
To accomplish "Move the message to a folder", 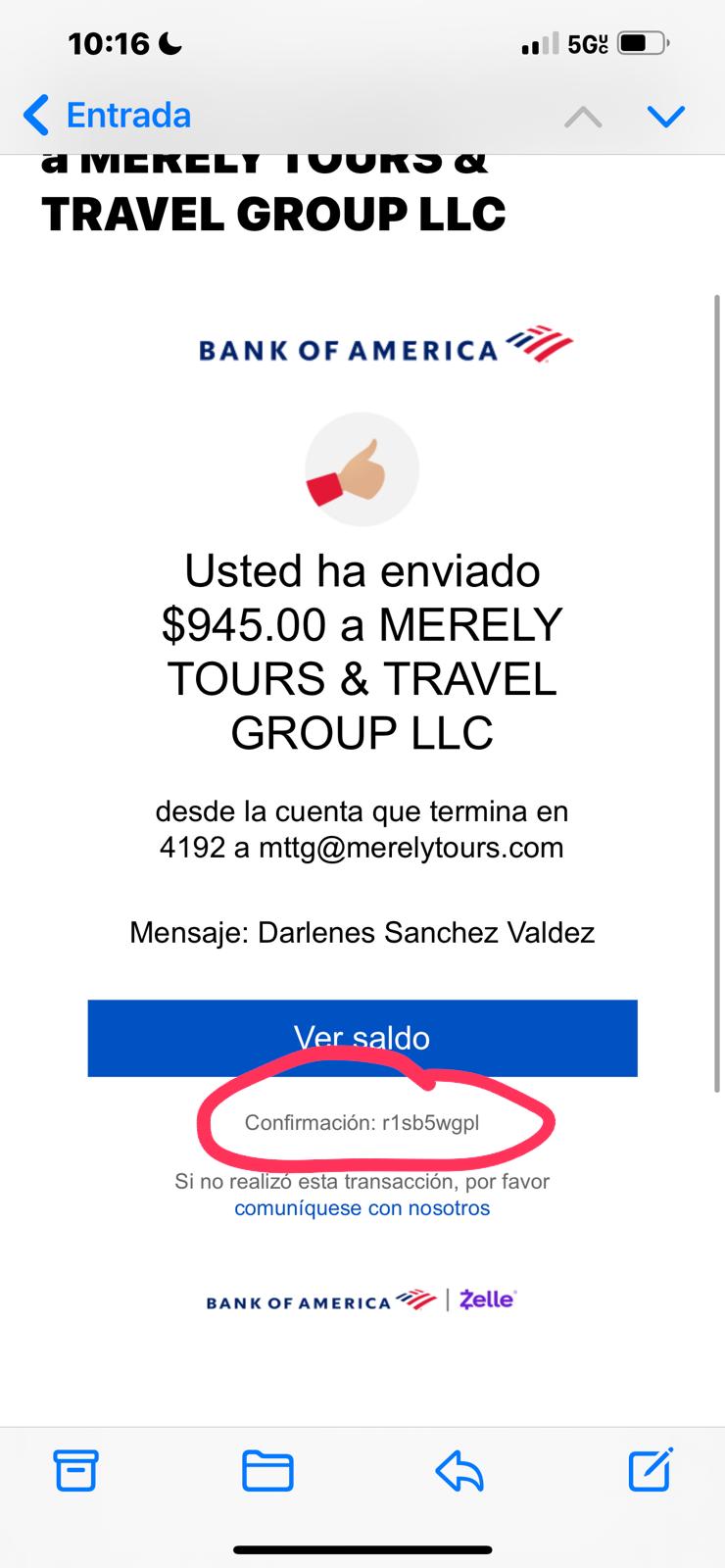I will 267,1470.
